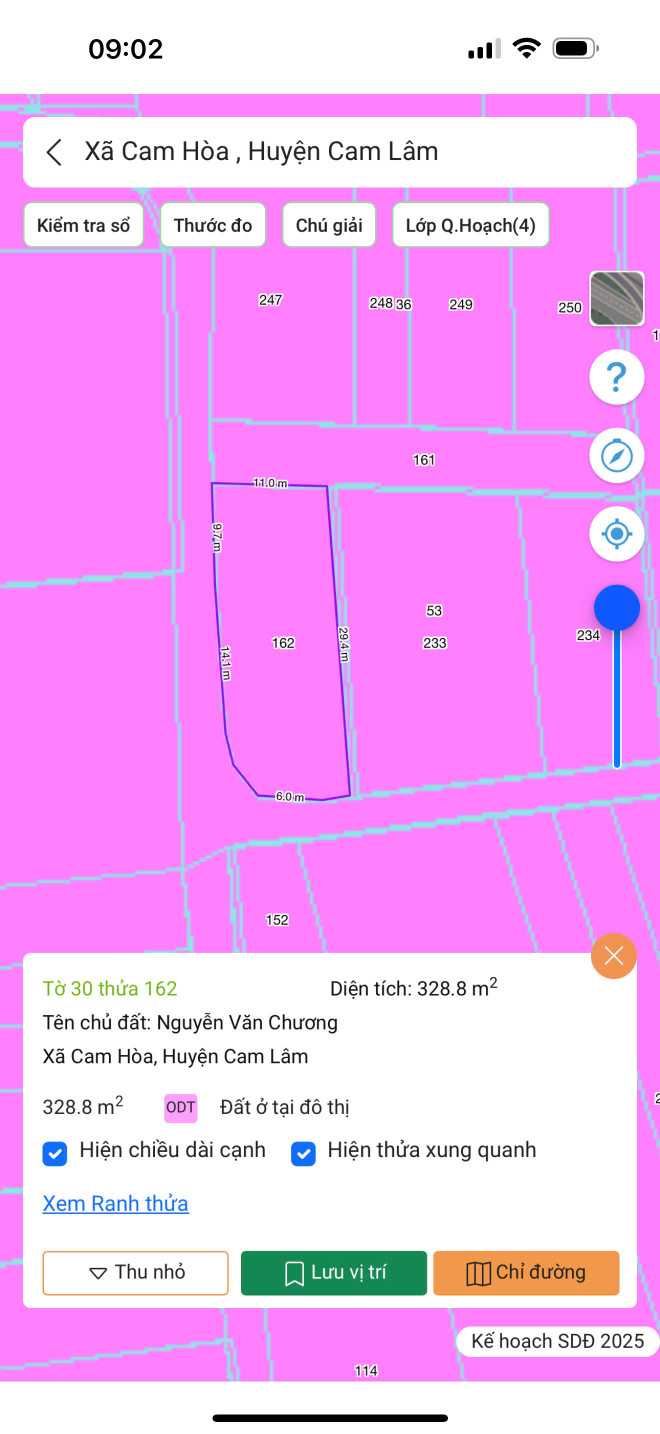This screenshot has height=1434, width=660.
Task: Open the help question mark
Action: (x=617, y=378)
